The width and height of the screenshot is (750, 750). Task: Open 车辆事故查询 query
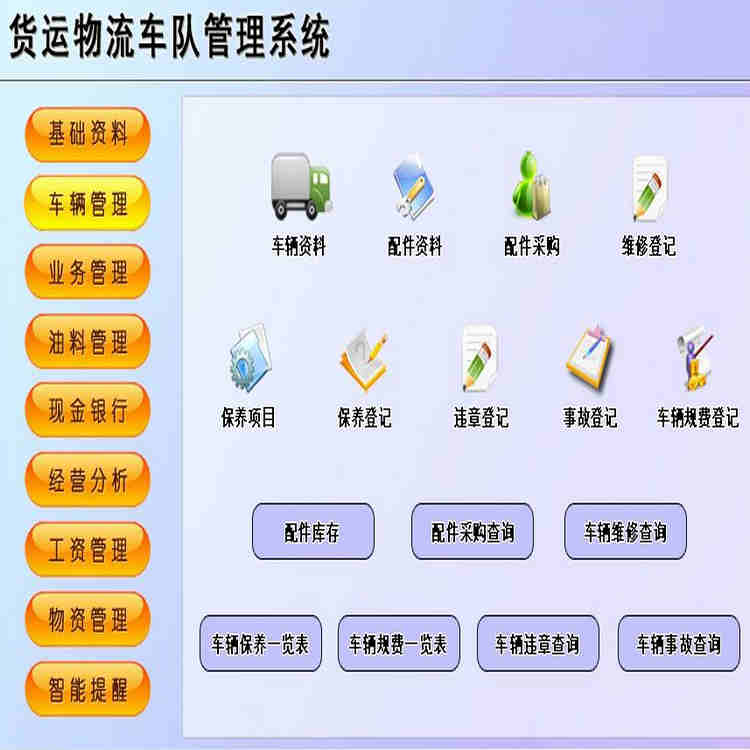pos(679,644)
